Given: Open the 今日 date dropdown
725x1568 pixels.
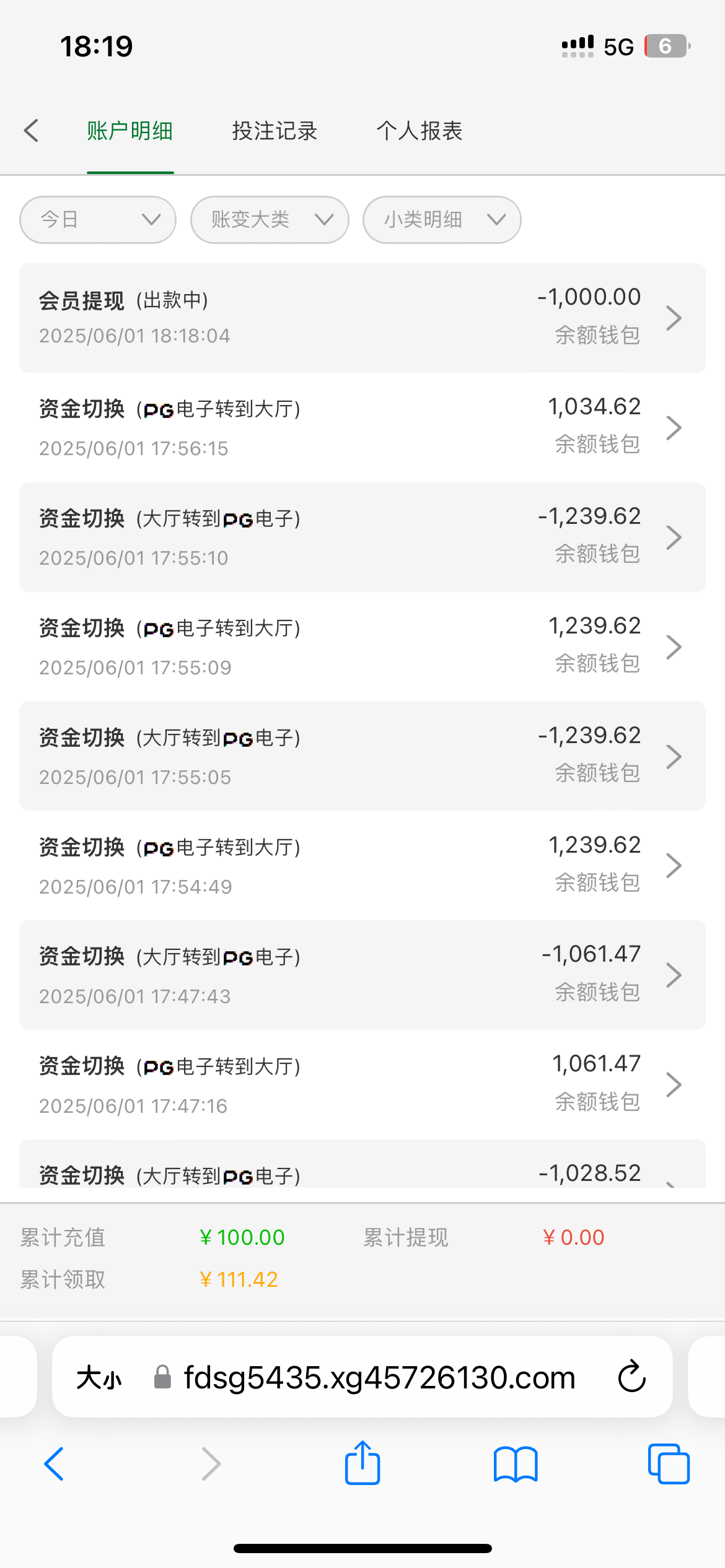Looking at the screenshot, I should (98, 220).
